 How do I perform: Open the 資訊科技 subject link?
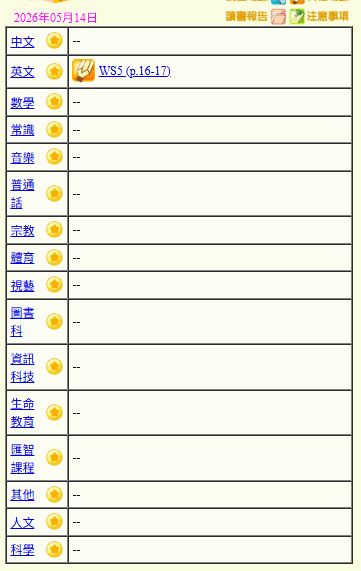click(22, 367)
